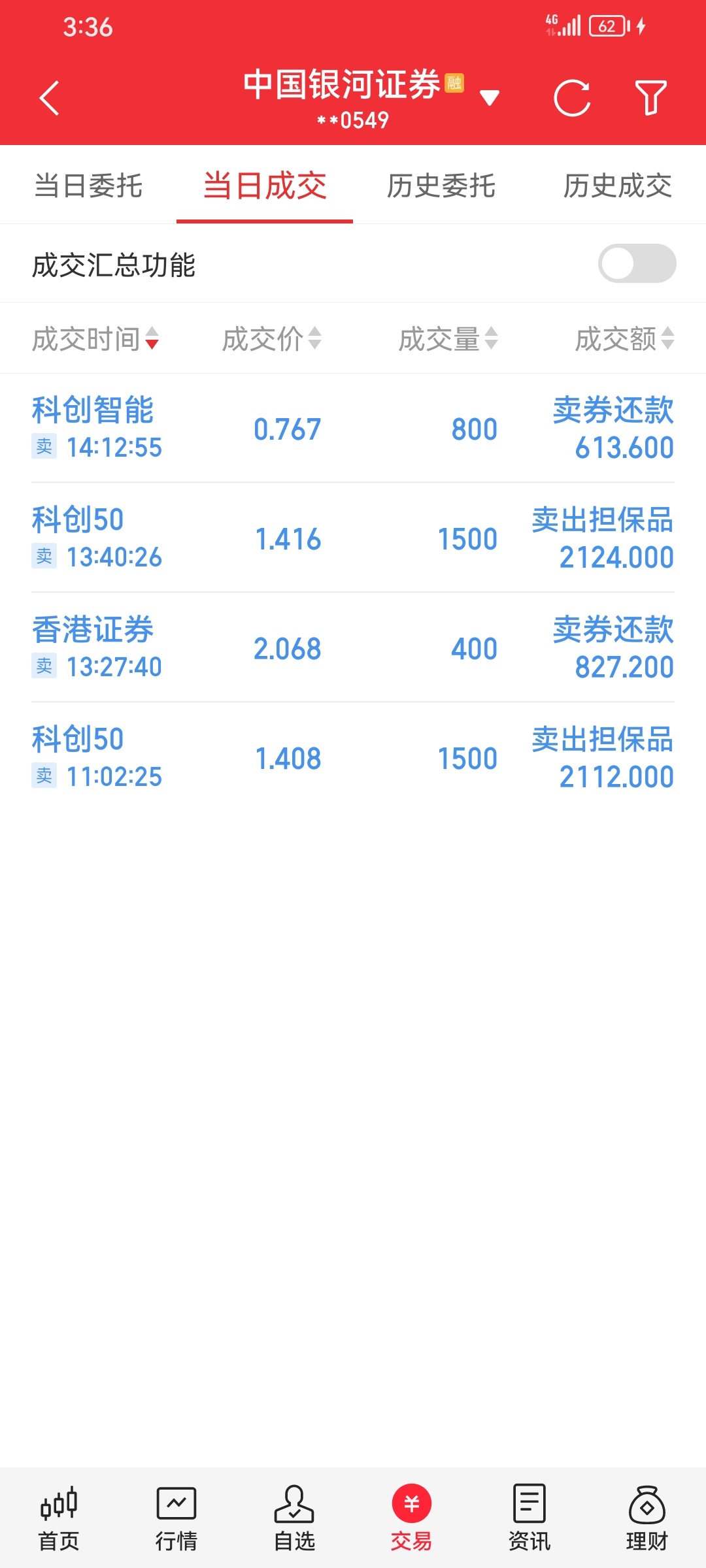Image resolution: width=706 pixels, height=1568 pixels.
Task: Switch to the 当日委托 tab
Action: coord(88,186)
